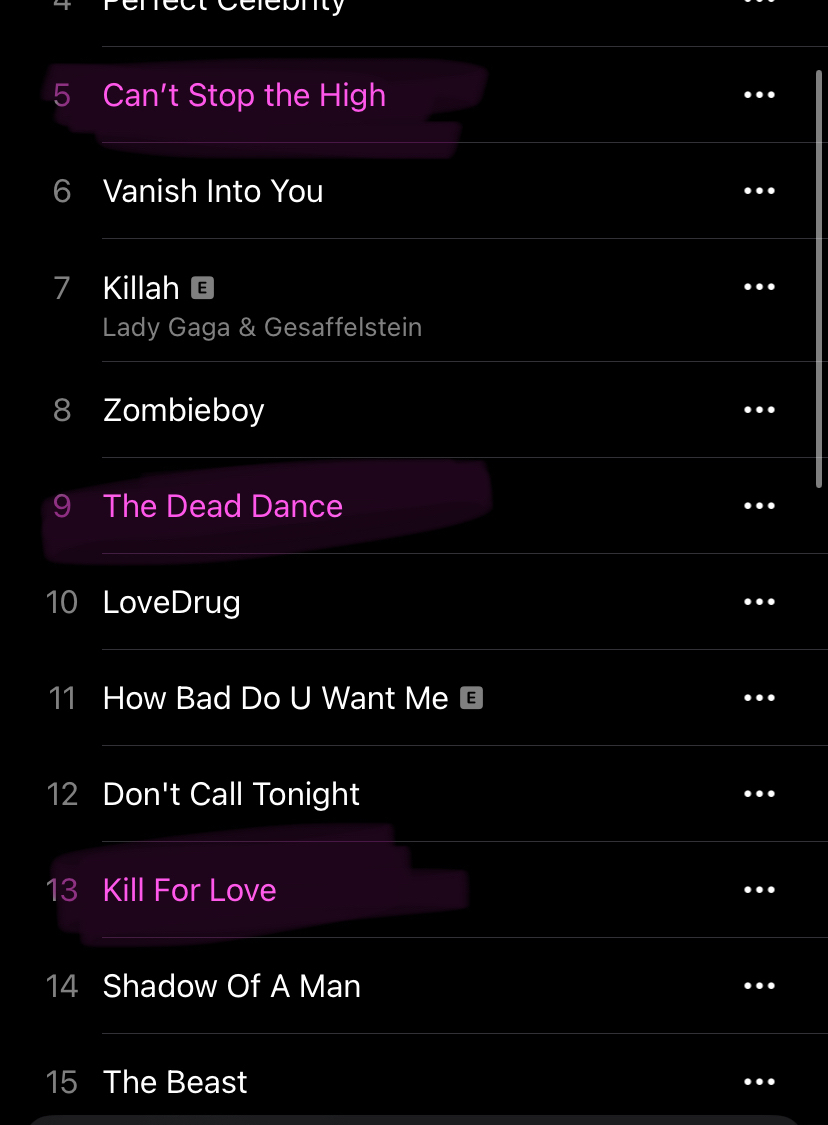Open more options for The Beast
The width and height of the screenshot is (828, 1125).
click(759, 1082)
